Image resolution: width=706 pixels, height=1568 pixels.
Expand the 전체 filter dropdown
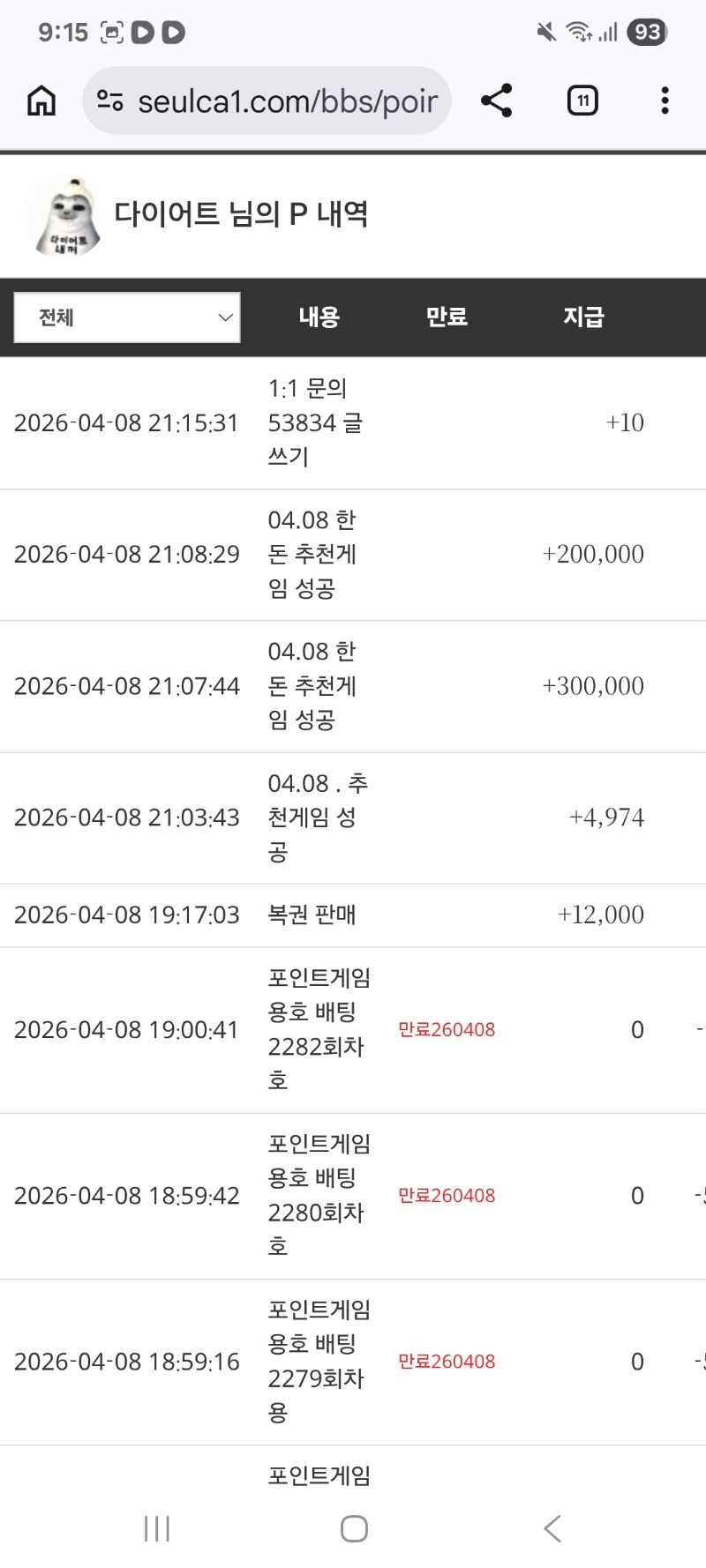[x=127, y=317]
